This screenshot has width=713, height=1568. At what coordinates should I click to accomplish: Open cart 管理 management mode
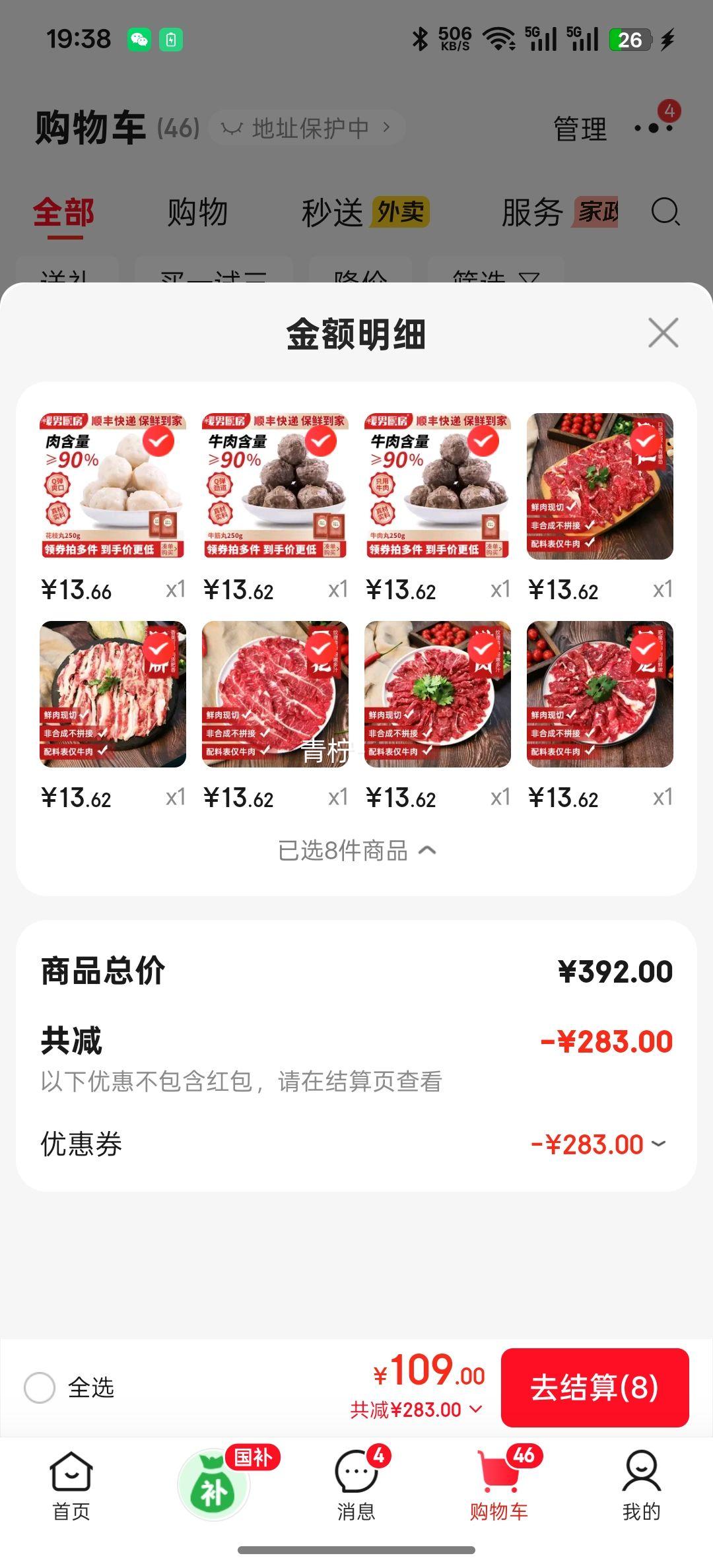coord(580,127)
